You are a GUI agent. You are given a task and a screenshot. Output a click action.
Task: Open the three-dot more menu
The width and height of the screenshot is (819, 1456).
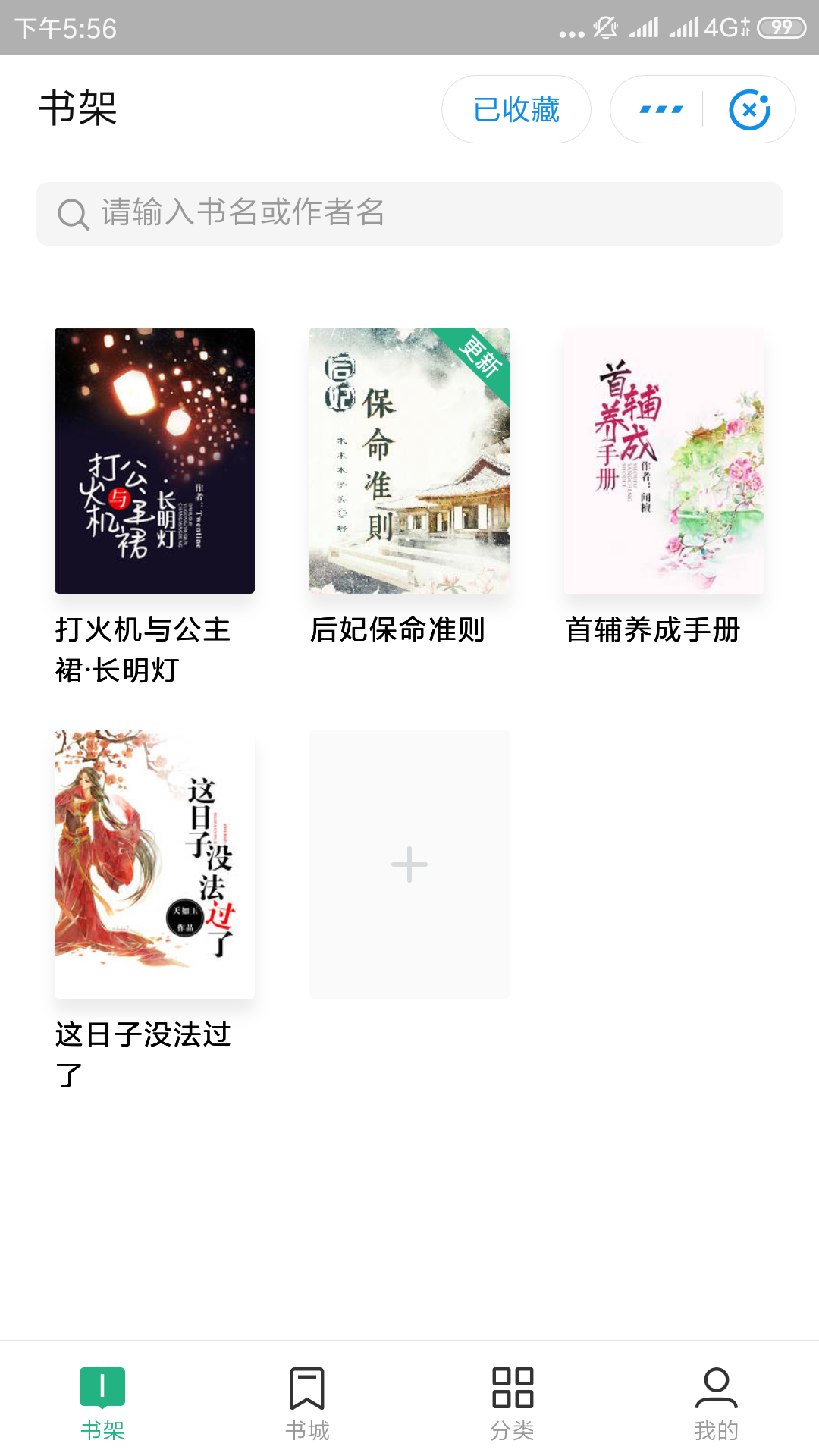tap(661, 109)
